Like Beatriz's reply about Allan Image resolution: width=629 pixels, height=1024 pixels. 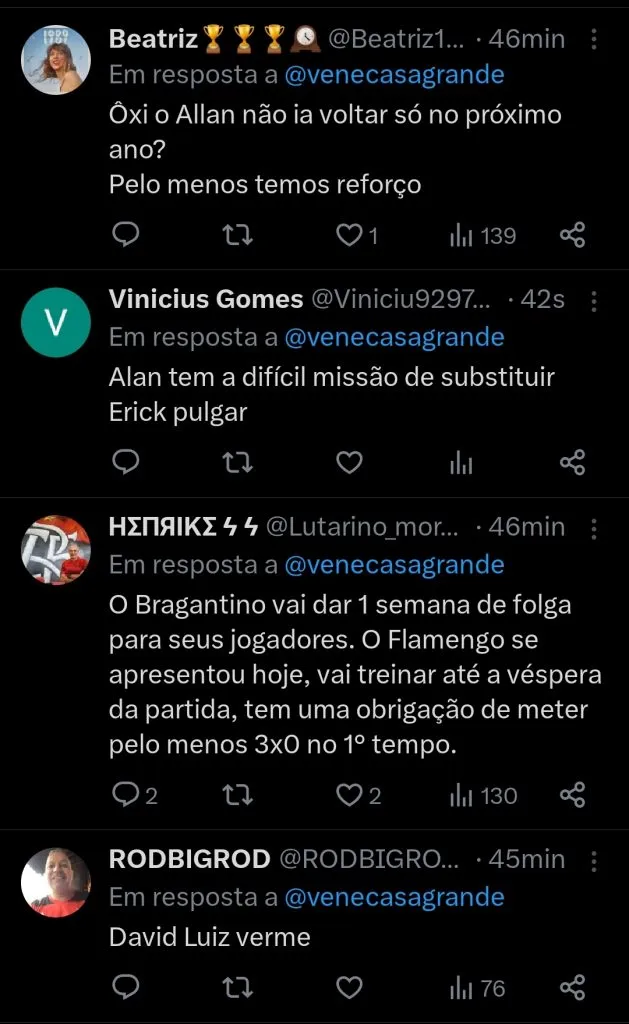pyautogui.click(x=348, y=236)
